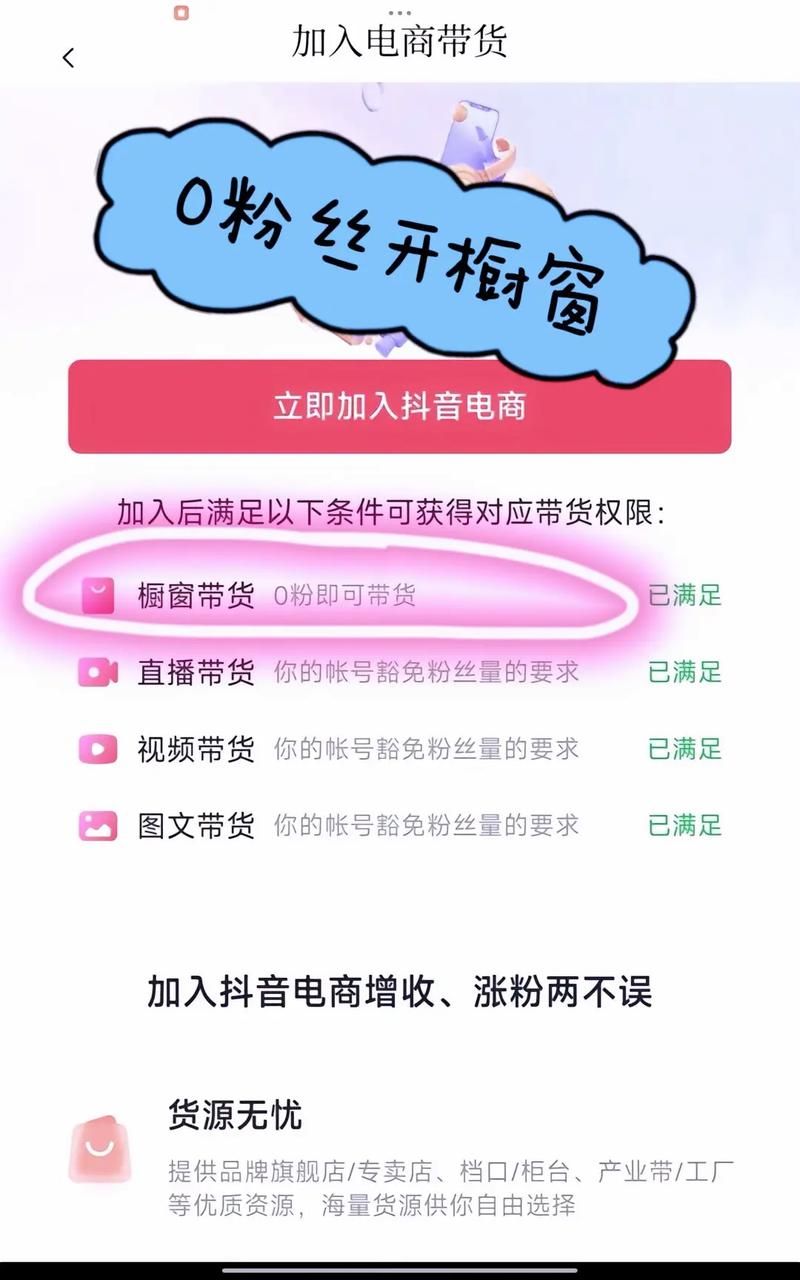Click 已满足 beside 直播带货
800x1280 pixels.
tap(684, 671)
